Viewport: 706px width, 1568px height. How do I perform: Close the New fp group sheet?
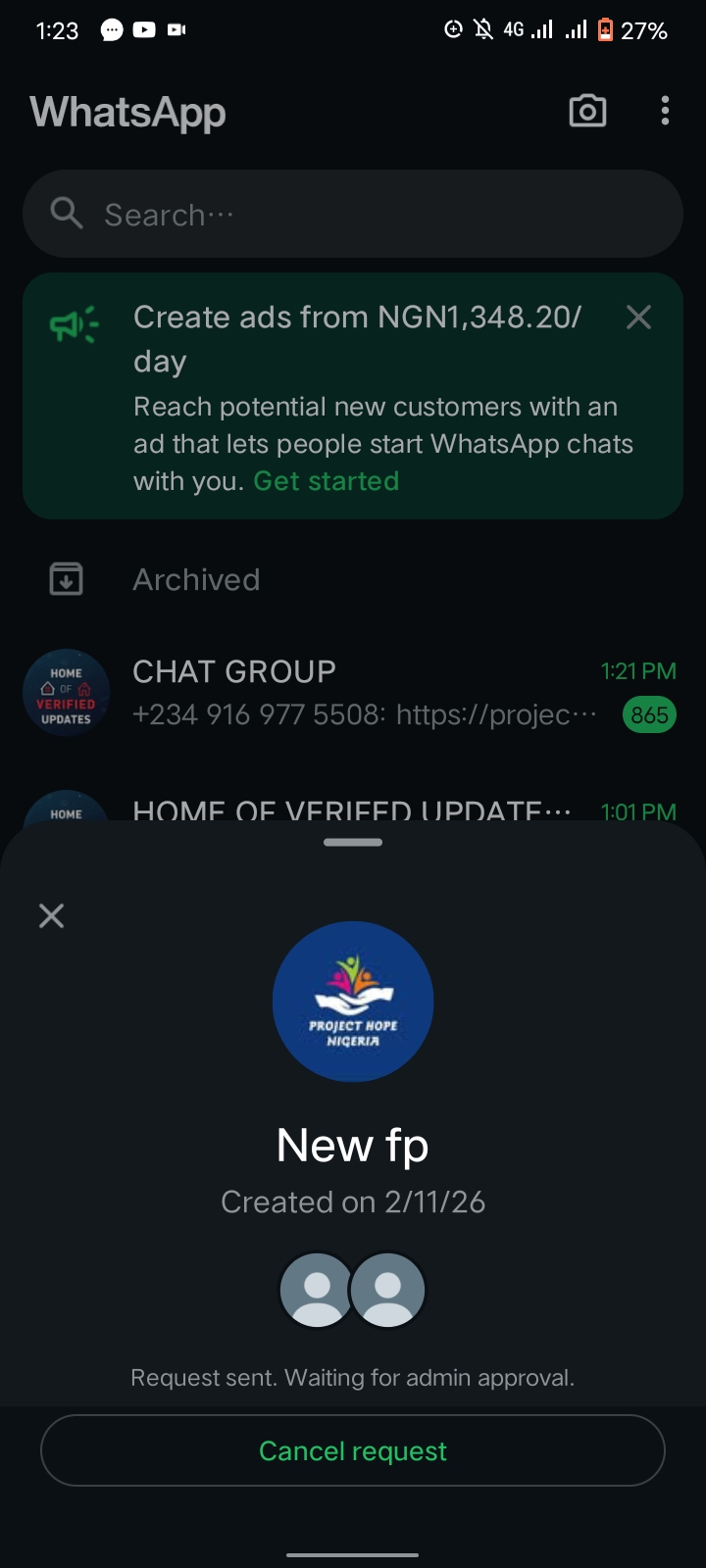click(51, 916)
